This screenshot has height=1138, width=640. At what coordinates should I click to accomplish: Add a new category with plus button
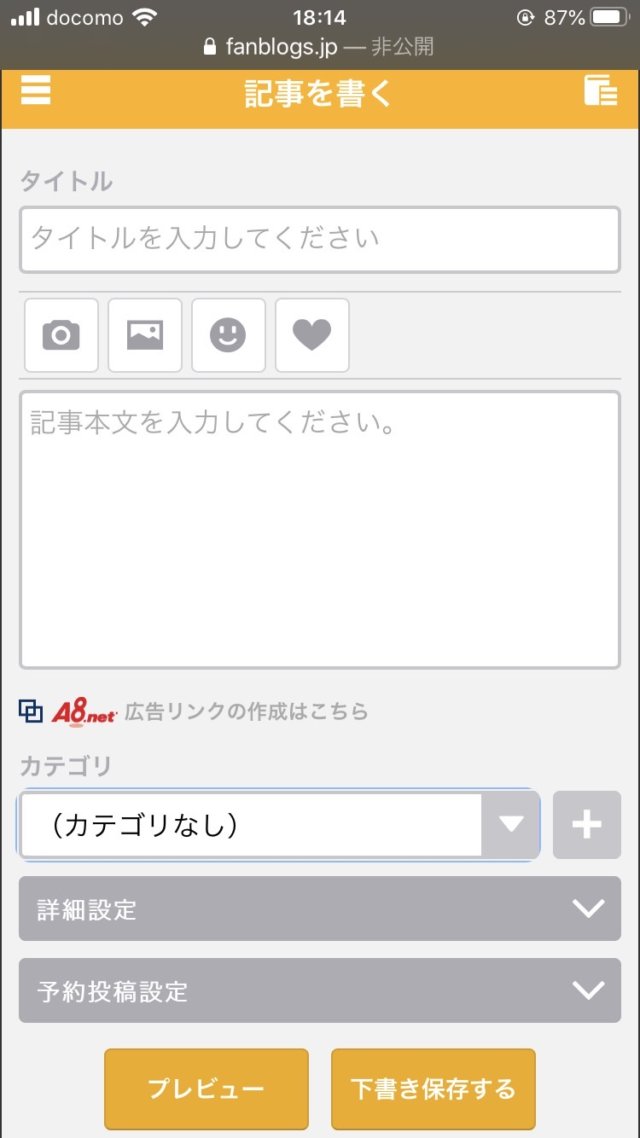coord(586,825)
